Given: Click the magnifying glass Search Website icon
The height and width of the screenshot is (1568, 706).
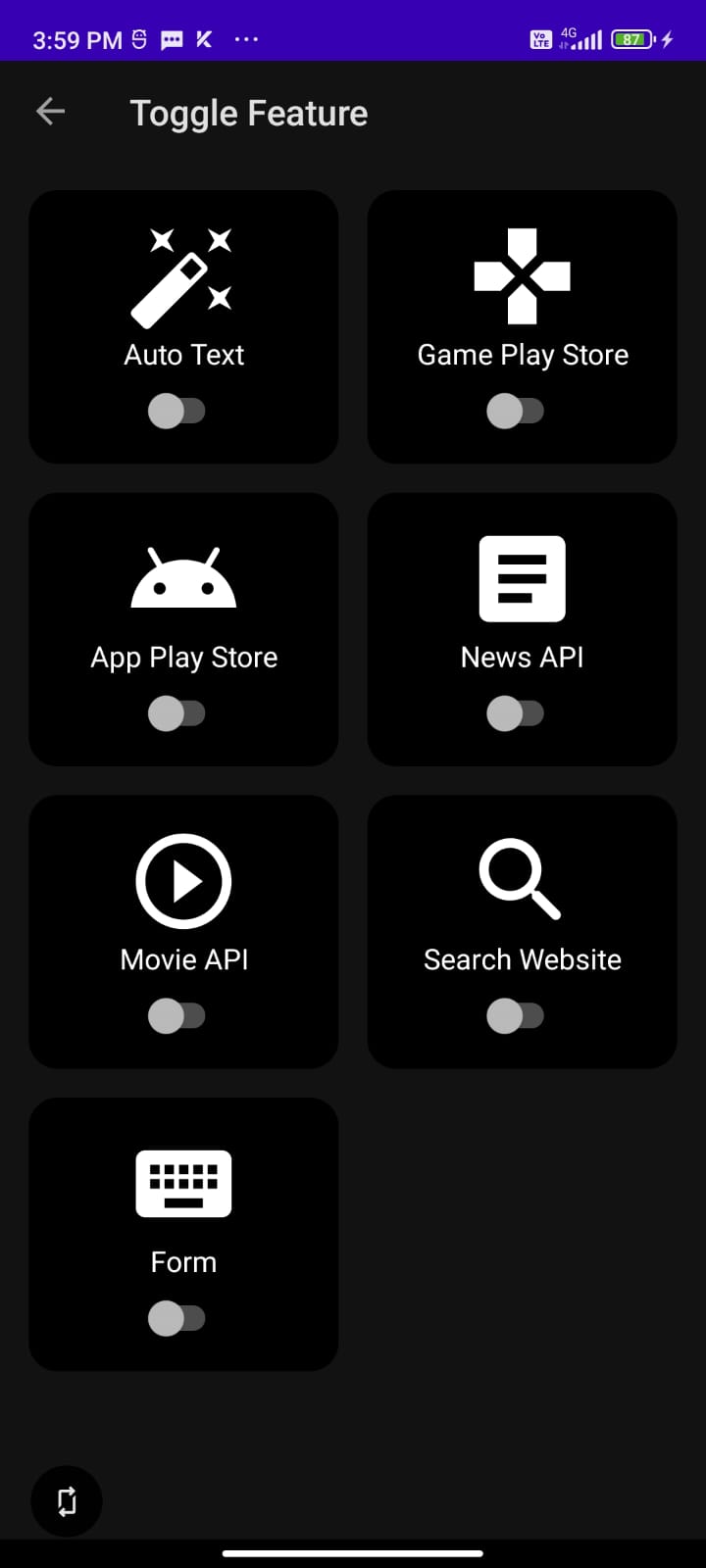Looking at the screenshot, I should tap(522, 880).
